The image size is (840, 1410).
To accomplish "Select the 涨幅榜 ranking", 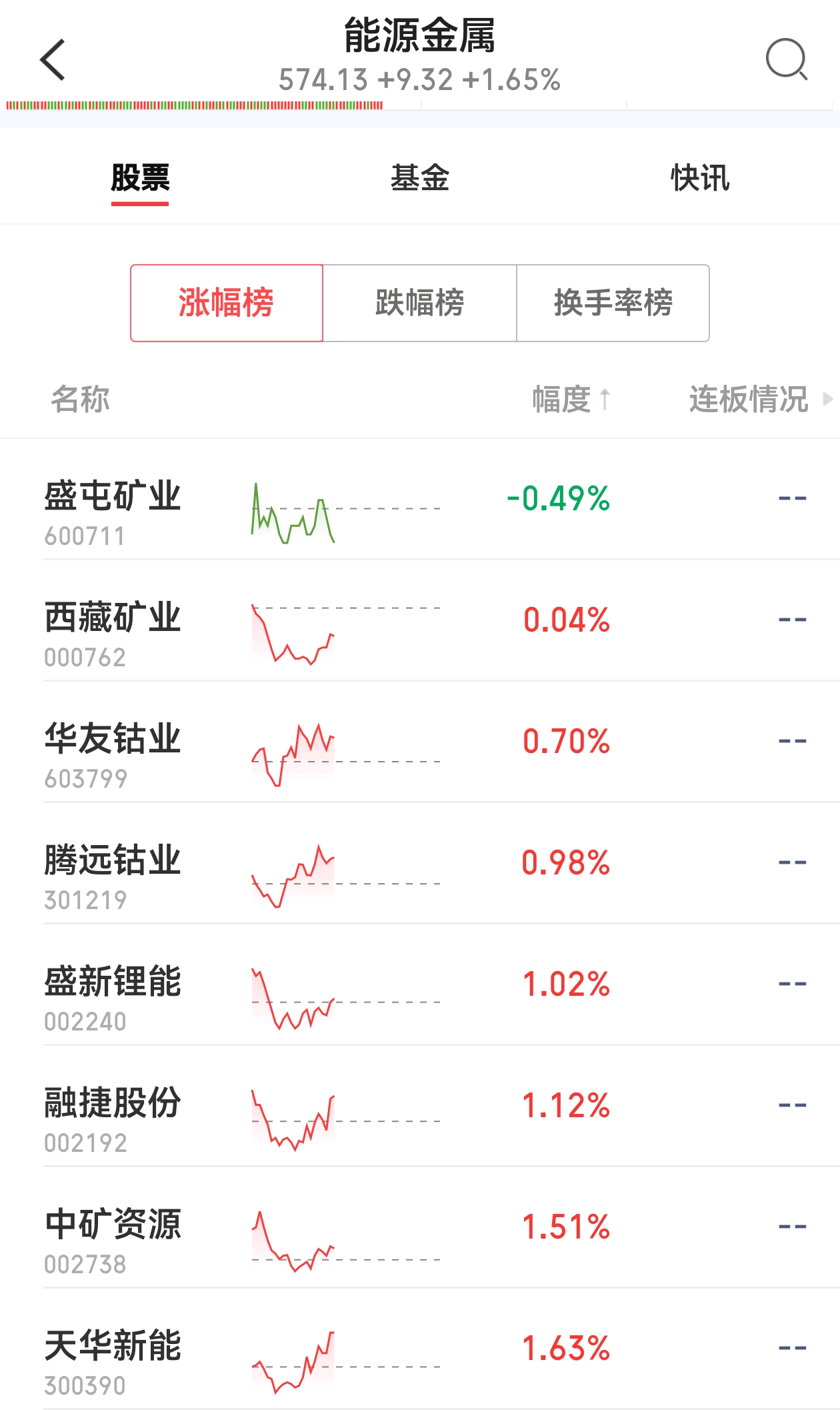I will click(227, 303).
